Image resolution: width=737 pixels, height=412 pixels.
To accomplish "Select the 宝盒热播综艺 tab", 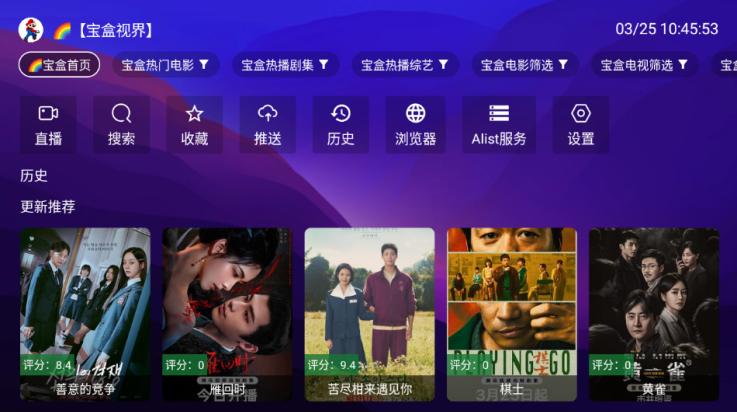I will [x=405, y=65].
